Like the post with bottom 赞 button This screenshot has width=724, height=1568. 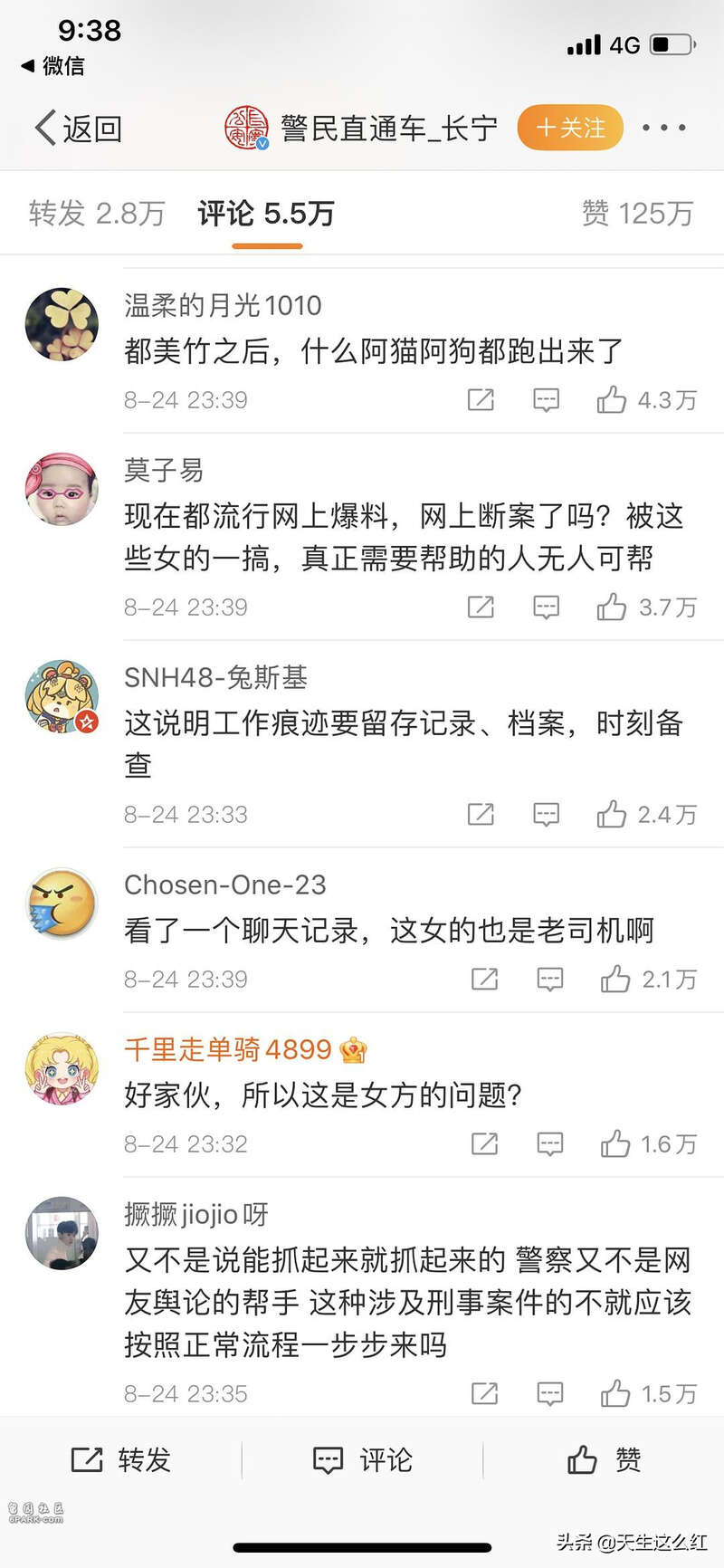click(604, 1459)
